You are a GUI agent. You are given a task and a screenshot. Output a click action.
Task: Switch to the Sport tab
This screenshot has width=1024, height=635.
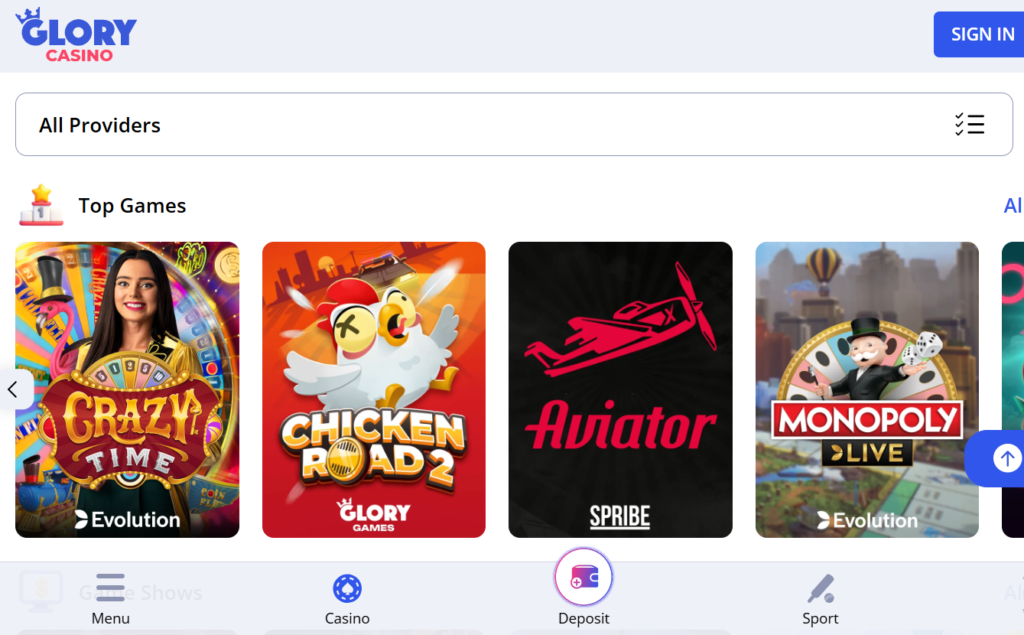820,599
